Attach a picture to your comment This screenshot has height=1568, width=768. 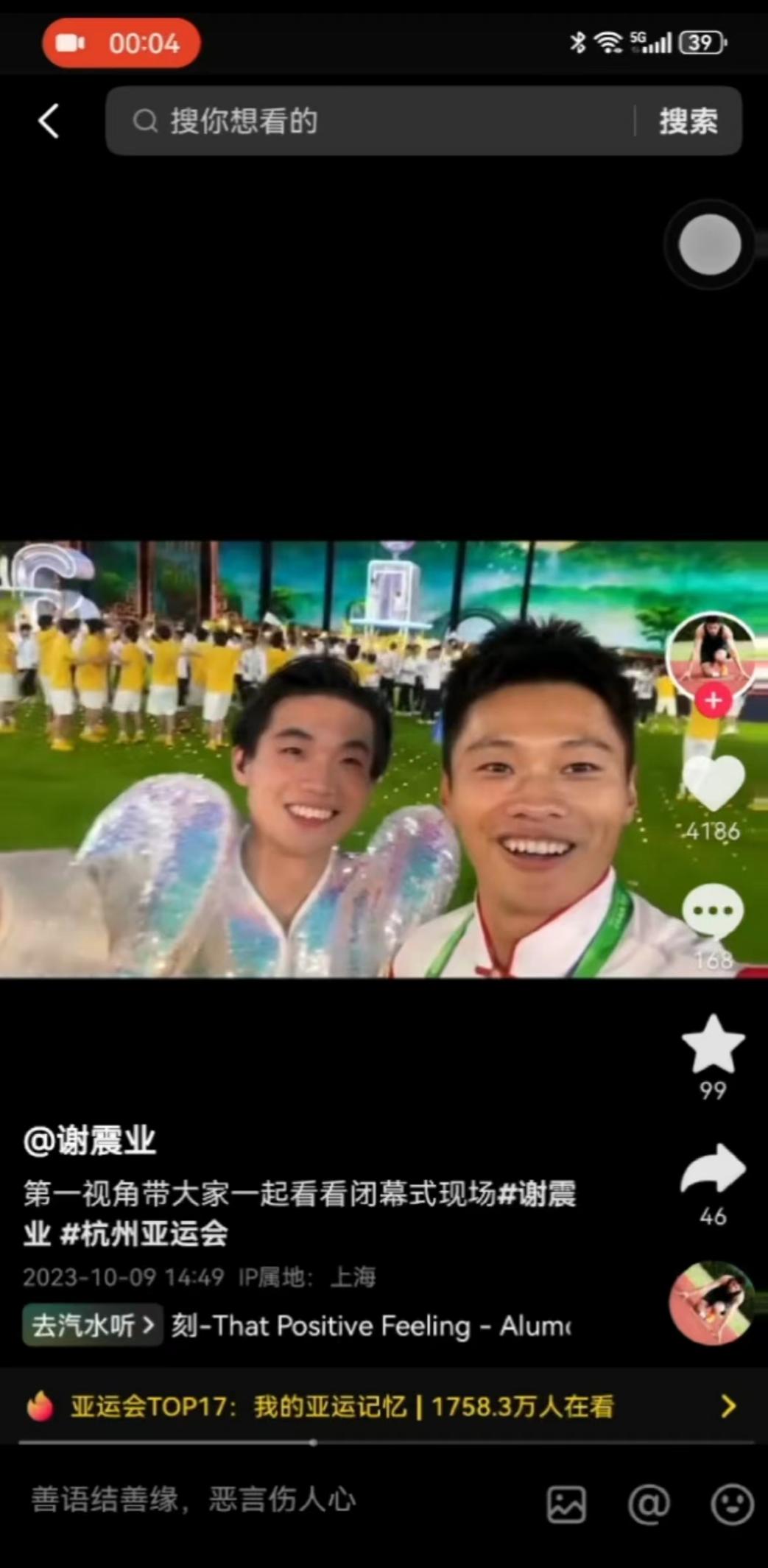[x=566, y=1503]
